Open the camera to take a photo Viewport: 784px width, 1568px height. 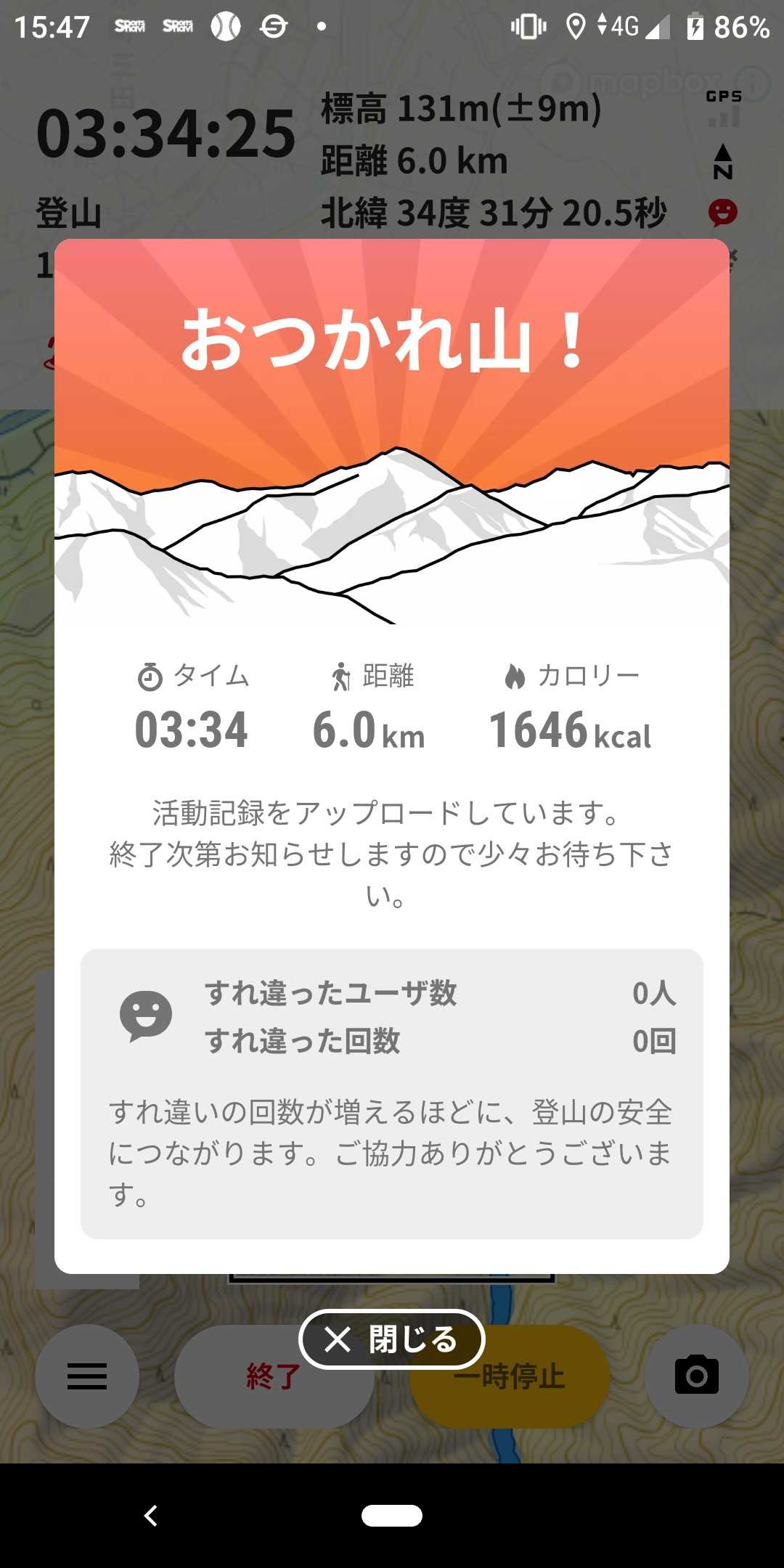pos(696,1375)
